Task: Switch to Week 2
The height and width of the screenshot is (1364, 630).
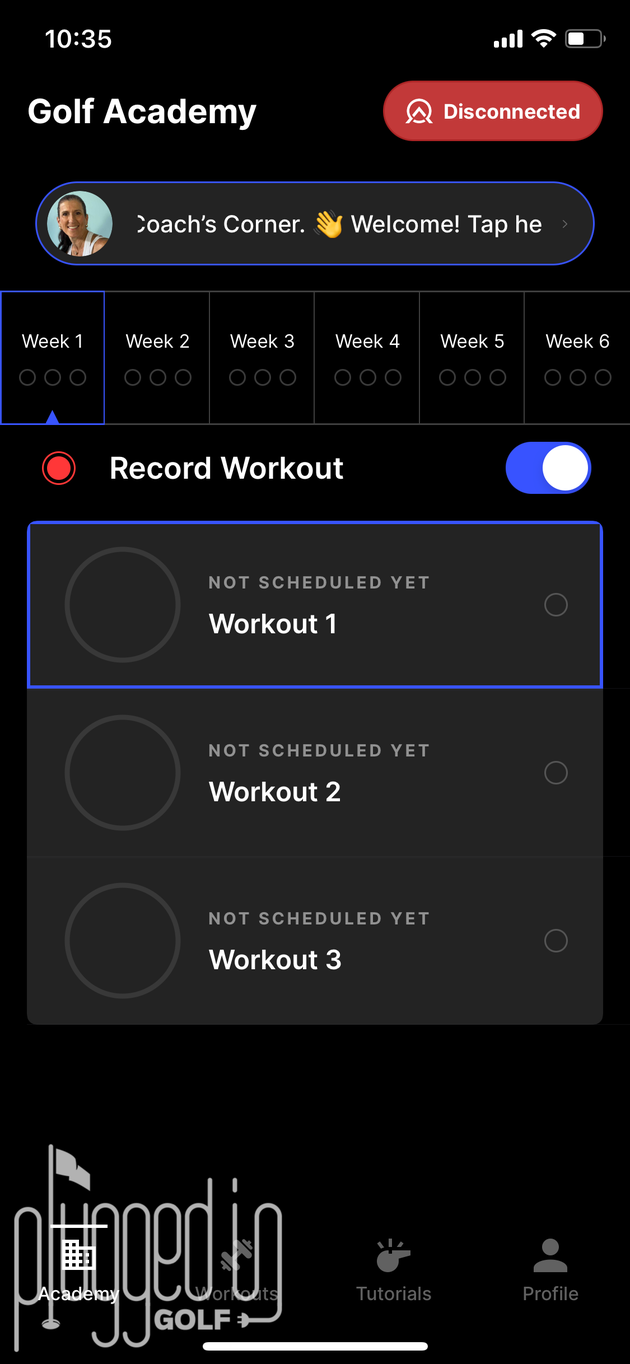Action: [x=158, y=357]
